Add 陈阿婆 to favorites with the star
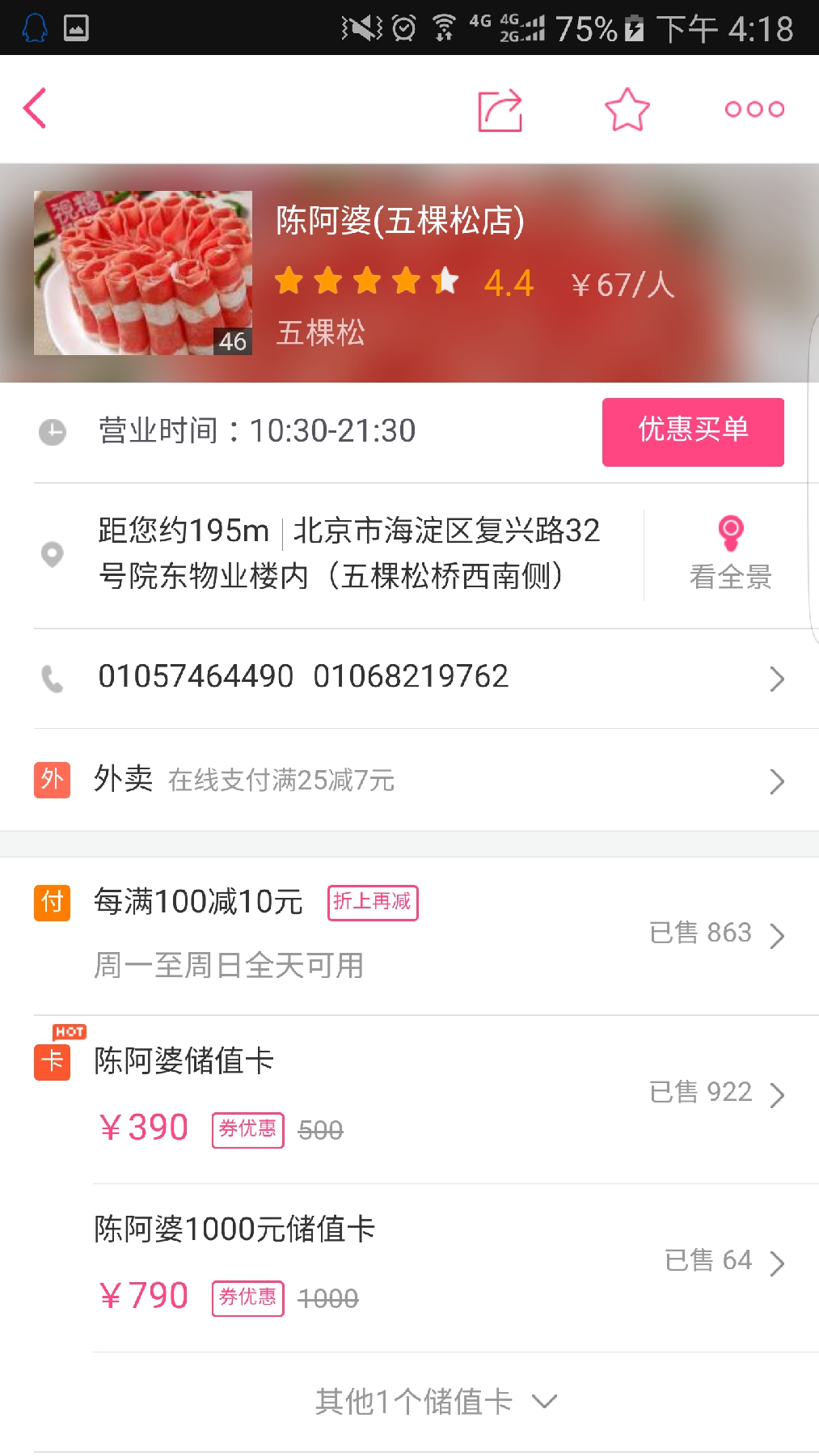The width and height of the screenshot is (819, 1456). (x=627, y=109)
